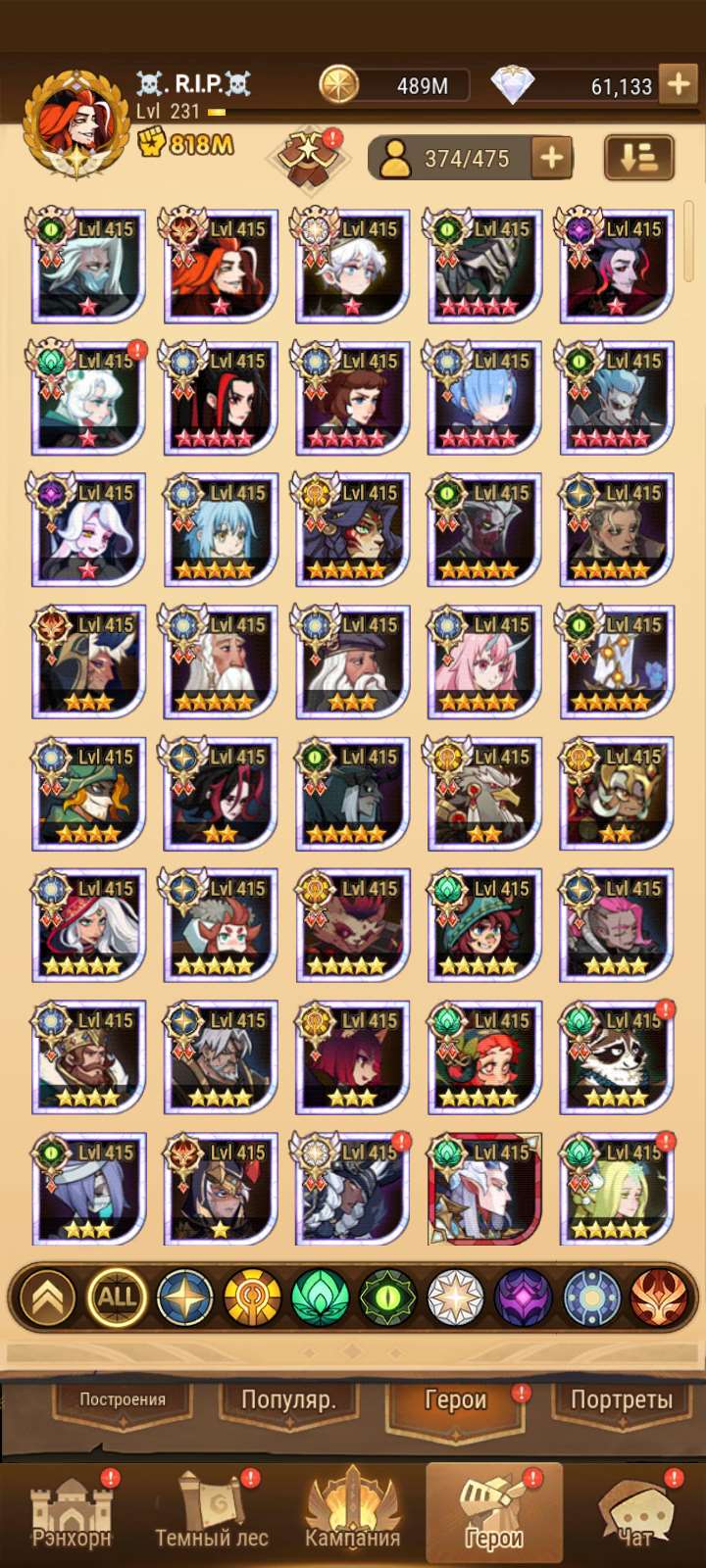
Task: Open the ascension badge icon with alert
Action: pyautogui.click(x=309, y=157)
